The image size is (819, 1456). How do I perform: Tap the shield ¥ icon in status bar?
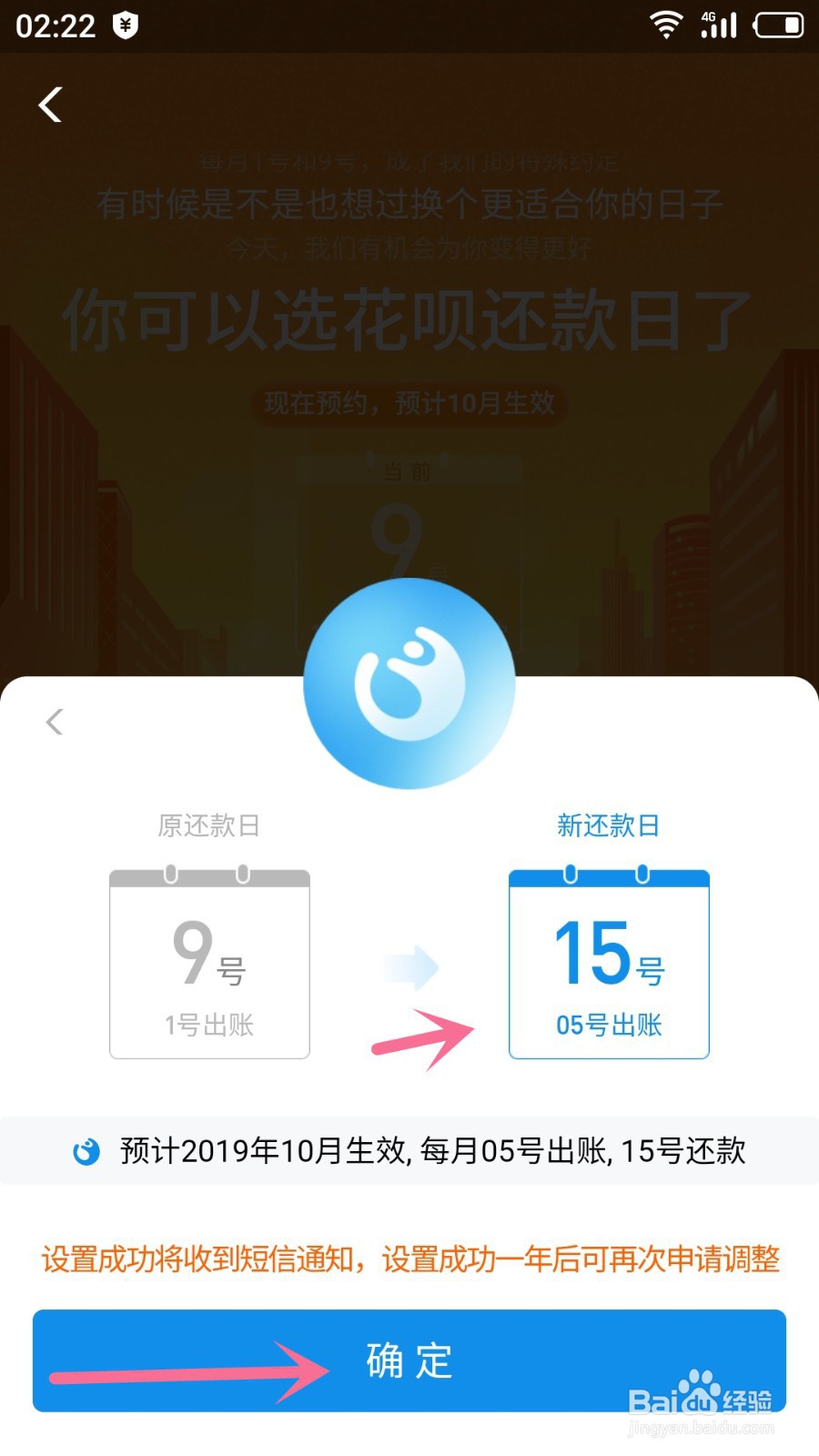click(125, 25)
